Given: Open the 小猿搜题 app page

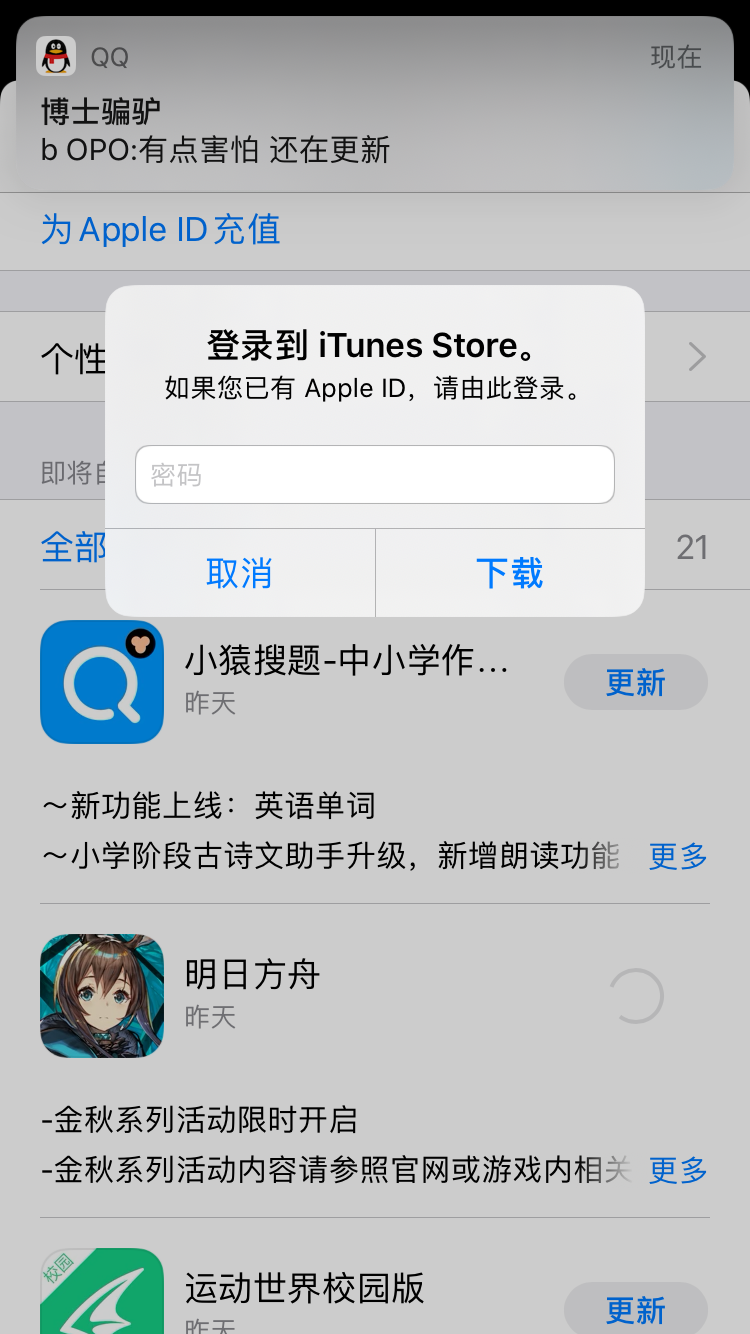Looking at the screenshot, I should click(x=102, y=682).
